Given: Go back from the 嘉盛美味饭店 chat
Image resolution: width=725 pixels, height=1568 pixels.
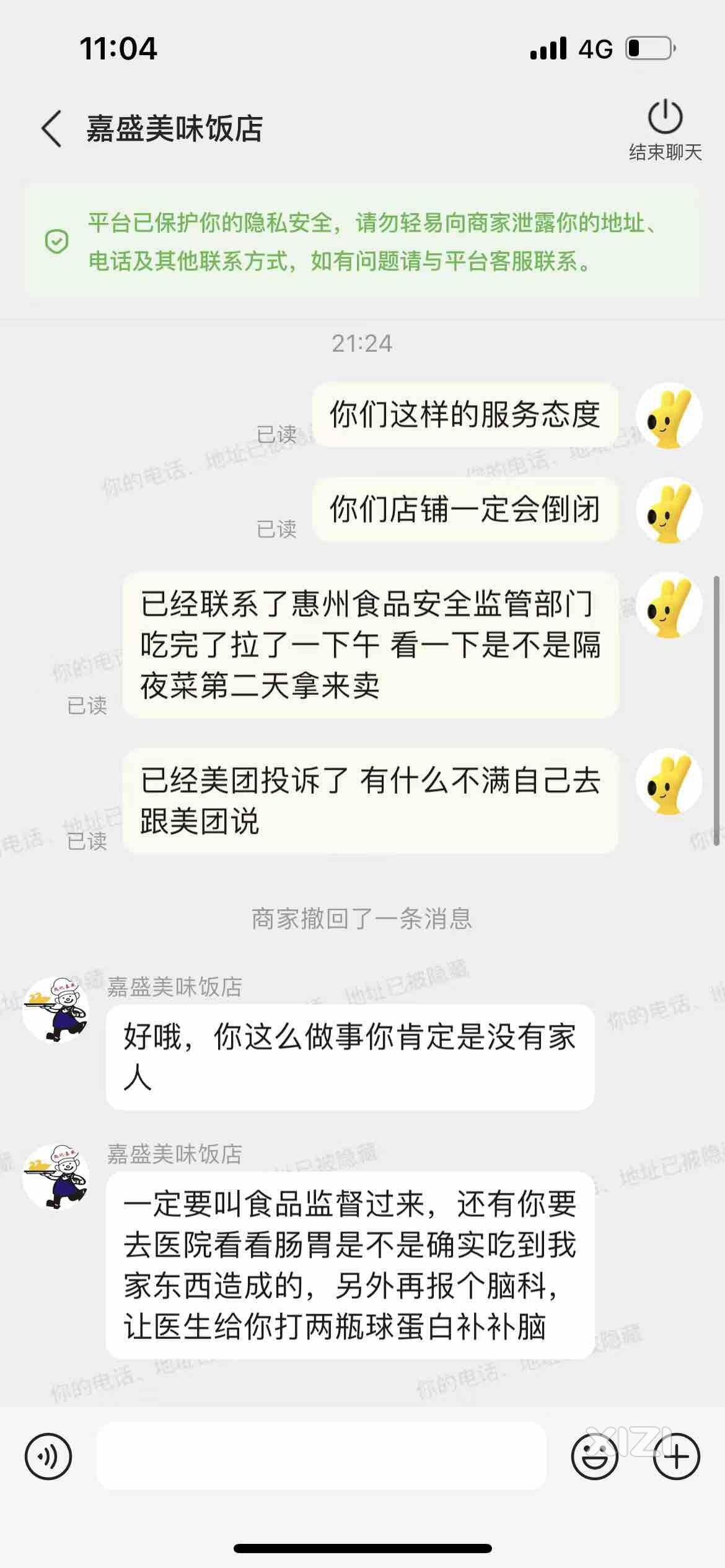Looking at the screenshot, I should pos(52,129).
